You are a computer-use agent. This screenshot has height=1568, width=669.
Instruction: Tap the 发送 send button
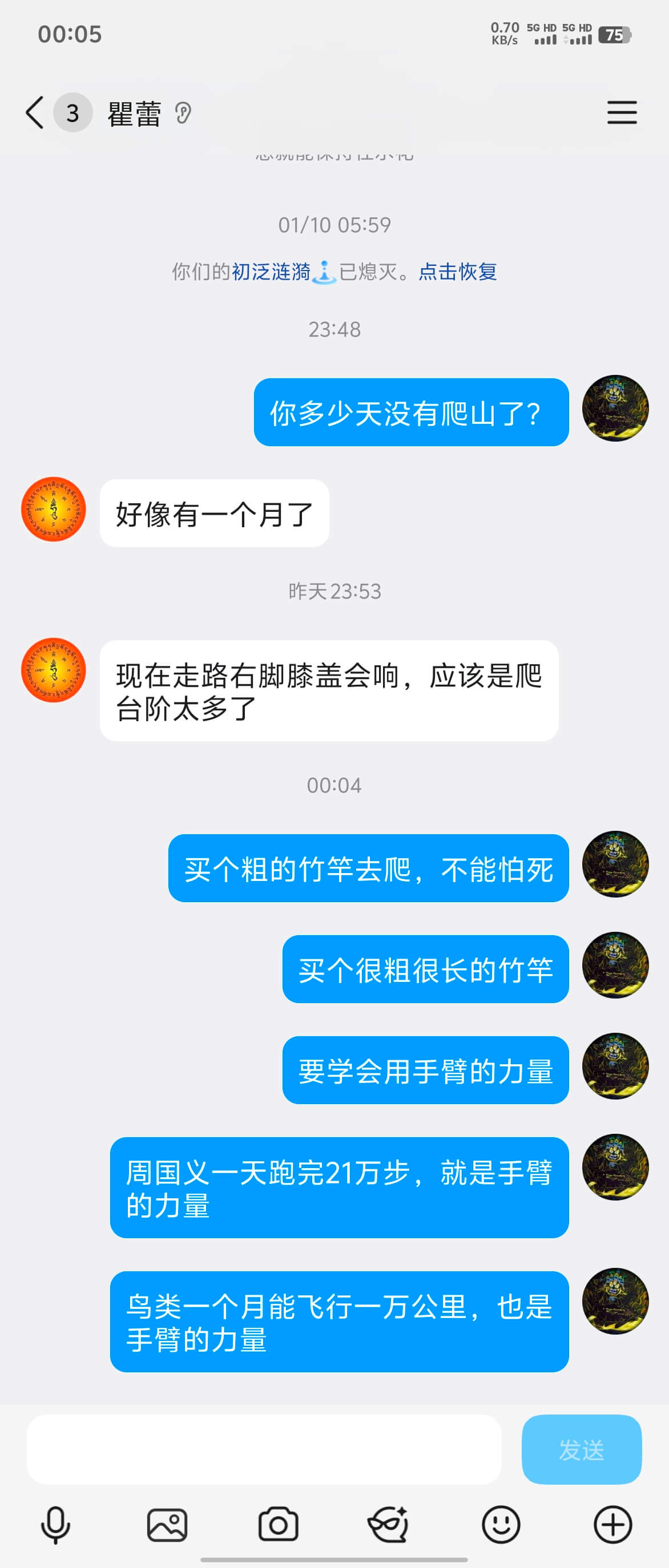click(x=581, y=1449)
